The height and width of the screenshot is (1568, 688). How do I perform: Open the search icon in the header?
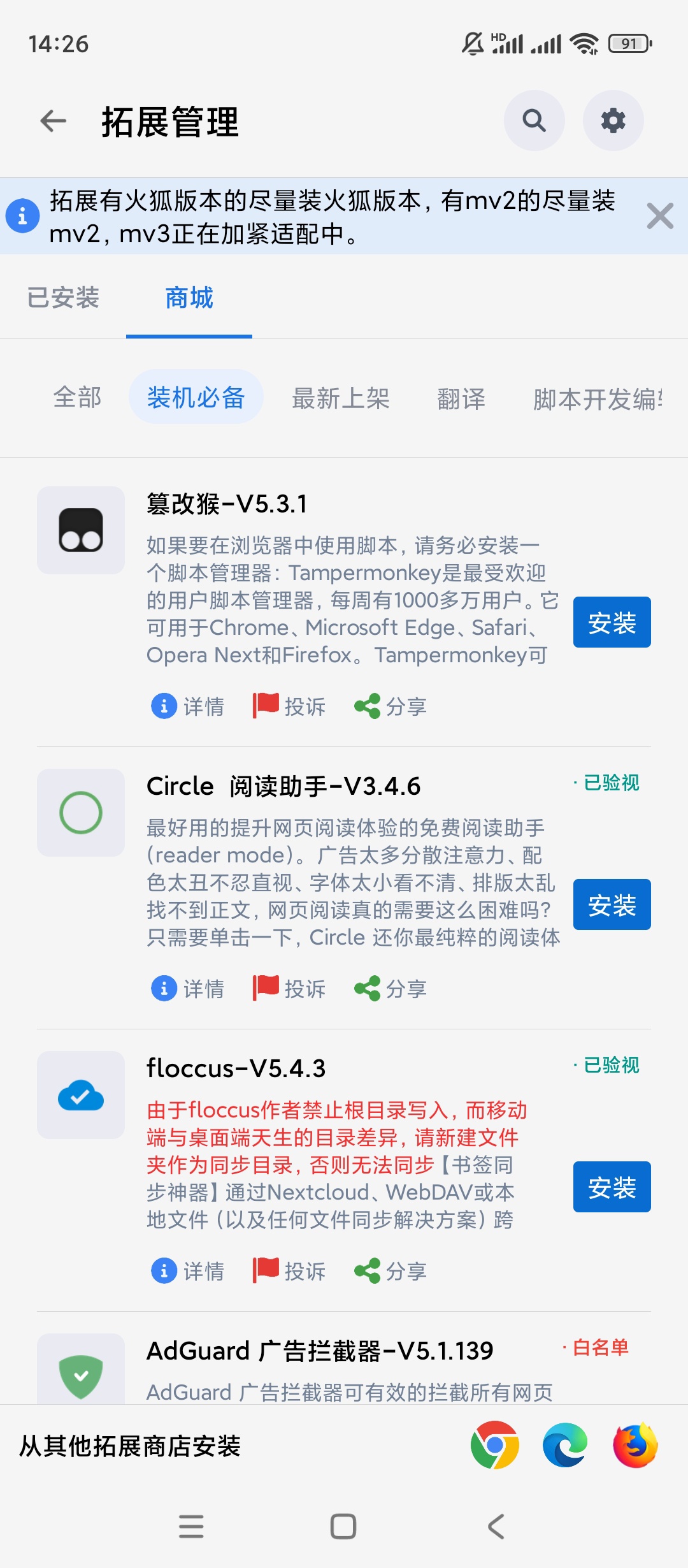534,120
